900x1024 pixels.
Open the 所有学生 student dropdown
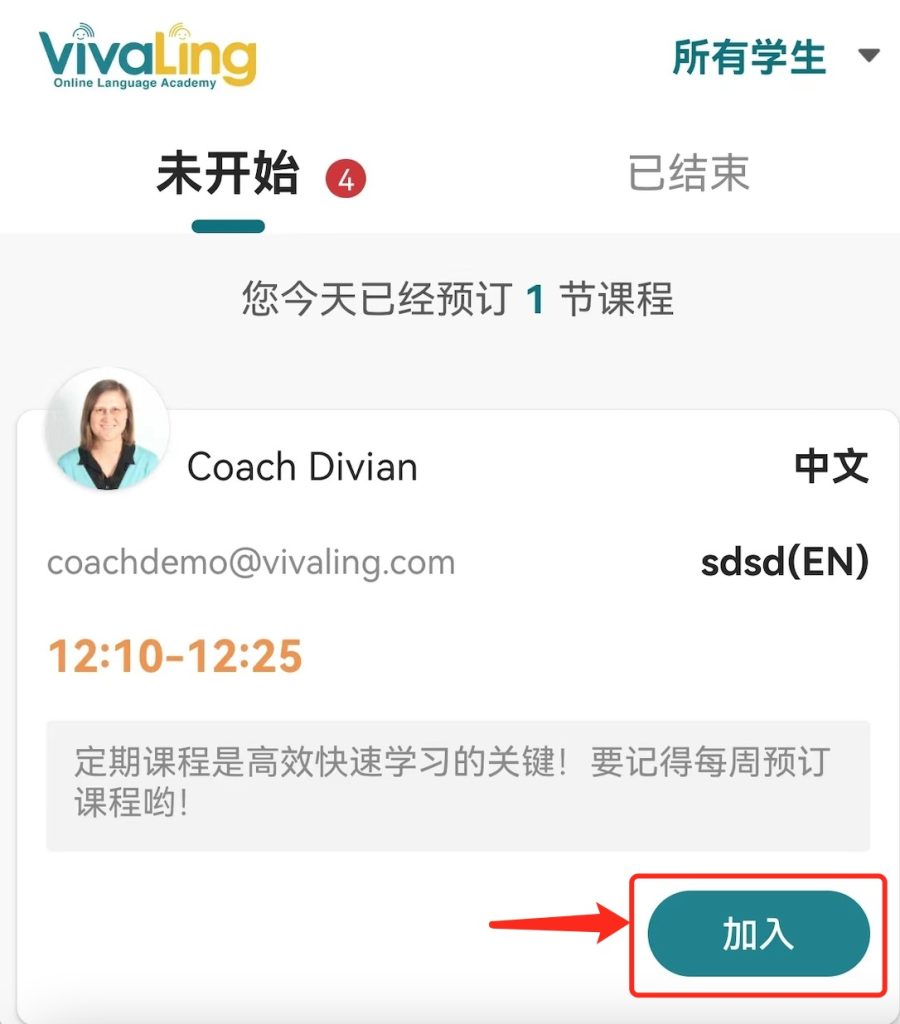[775, 57]
